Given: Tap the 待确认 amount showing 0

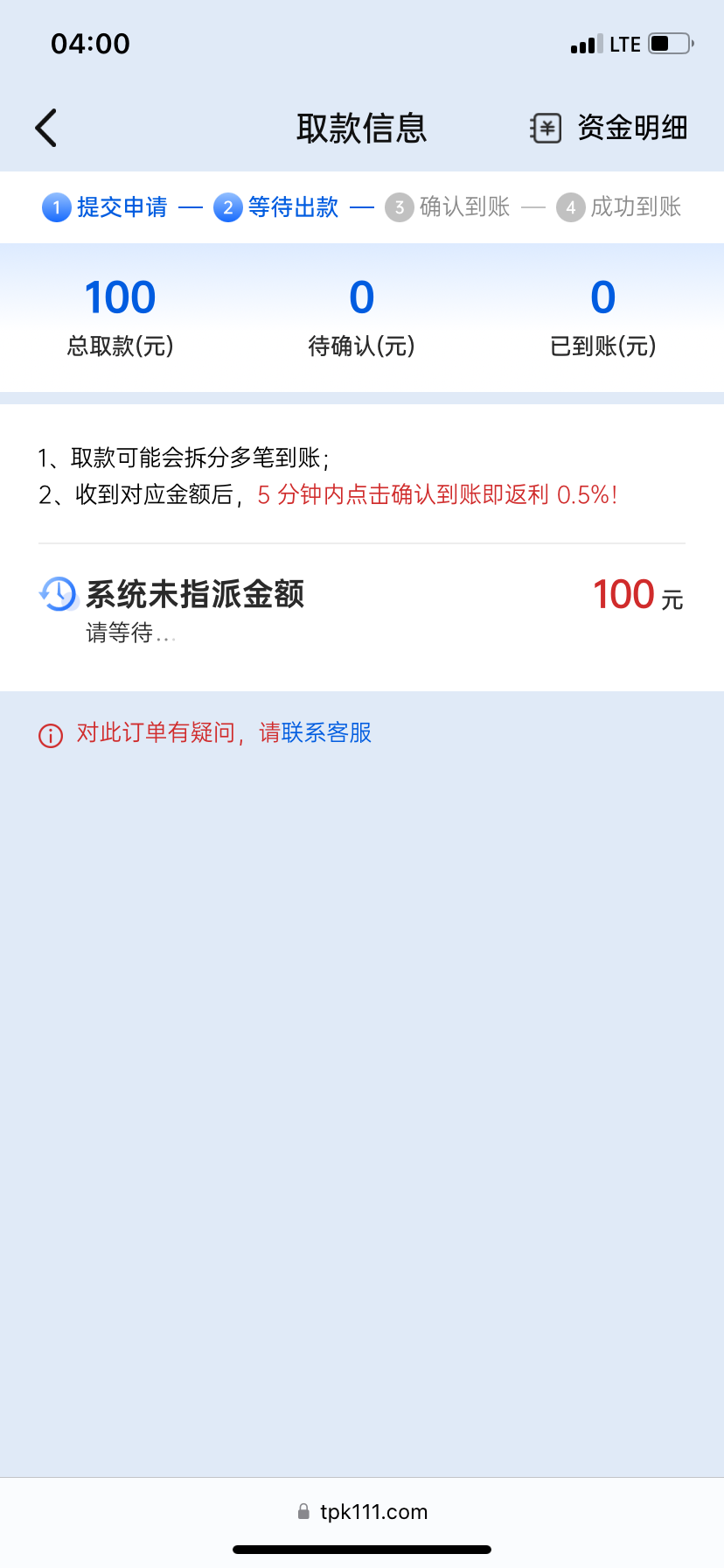Looking at the screenshot, I should pos(361,297).
